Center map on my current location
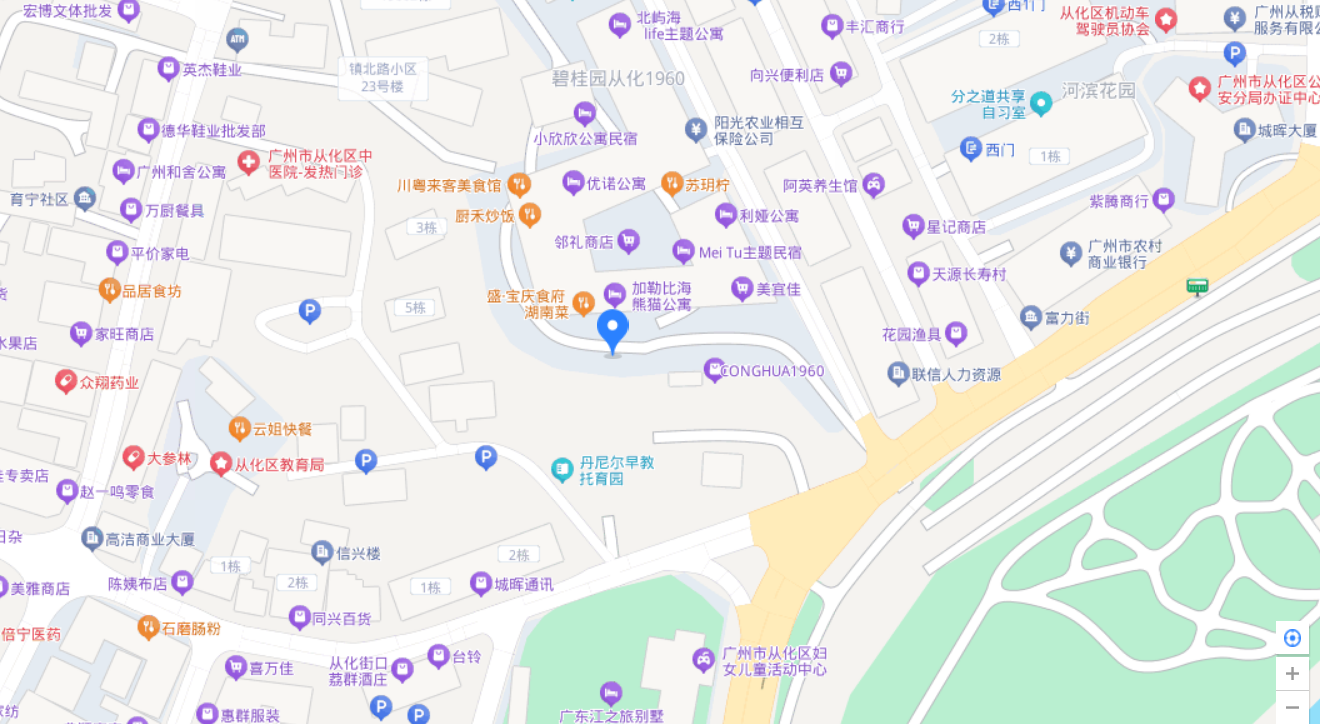 click(1292, 638)
